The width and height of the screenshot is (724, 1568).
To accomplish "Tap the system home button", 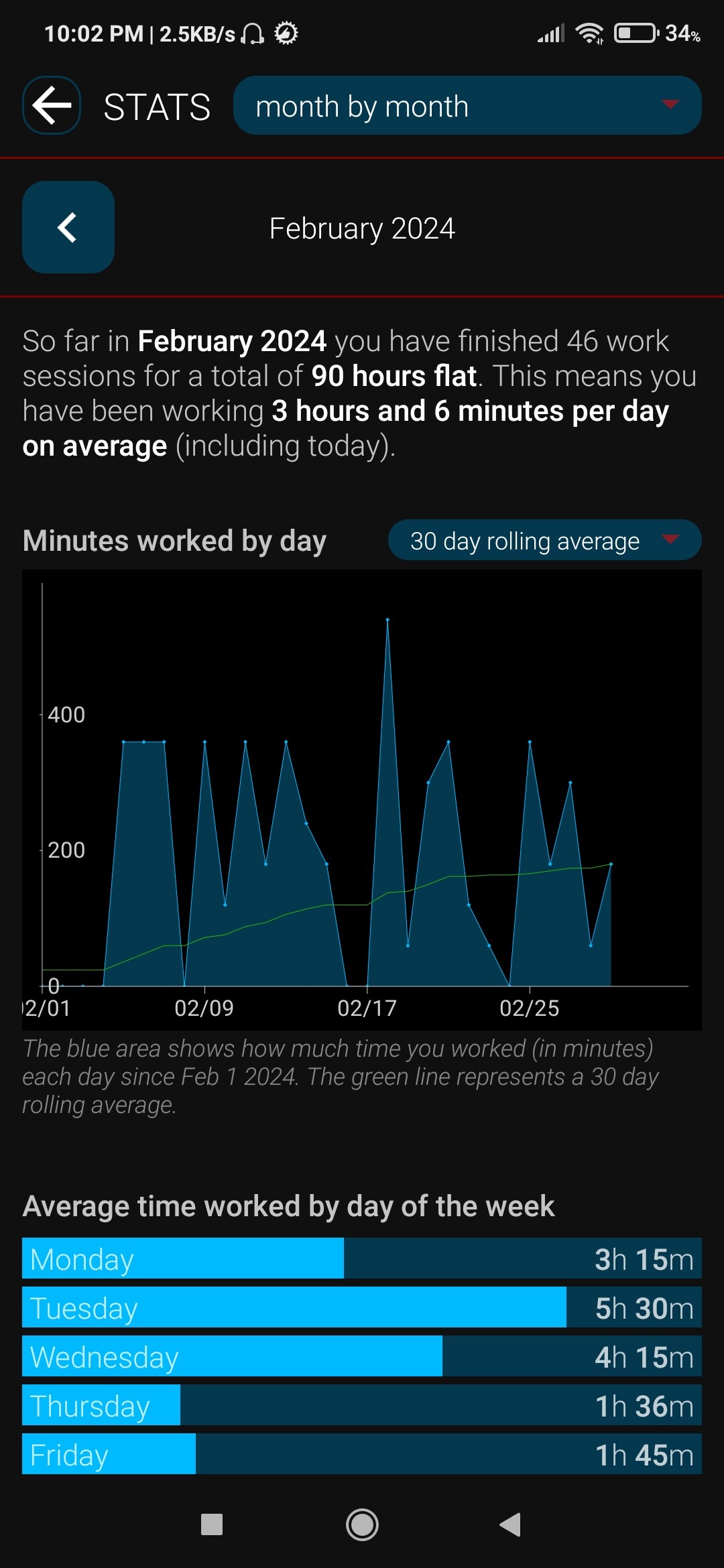I will (362, 1524).
